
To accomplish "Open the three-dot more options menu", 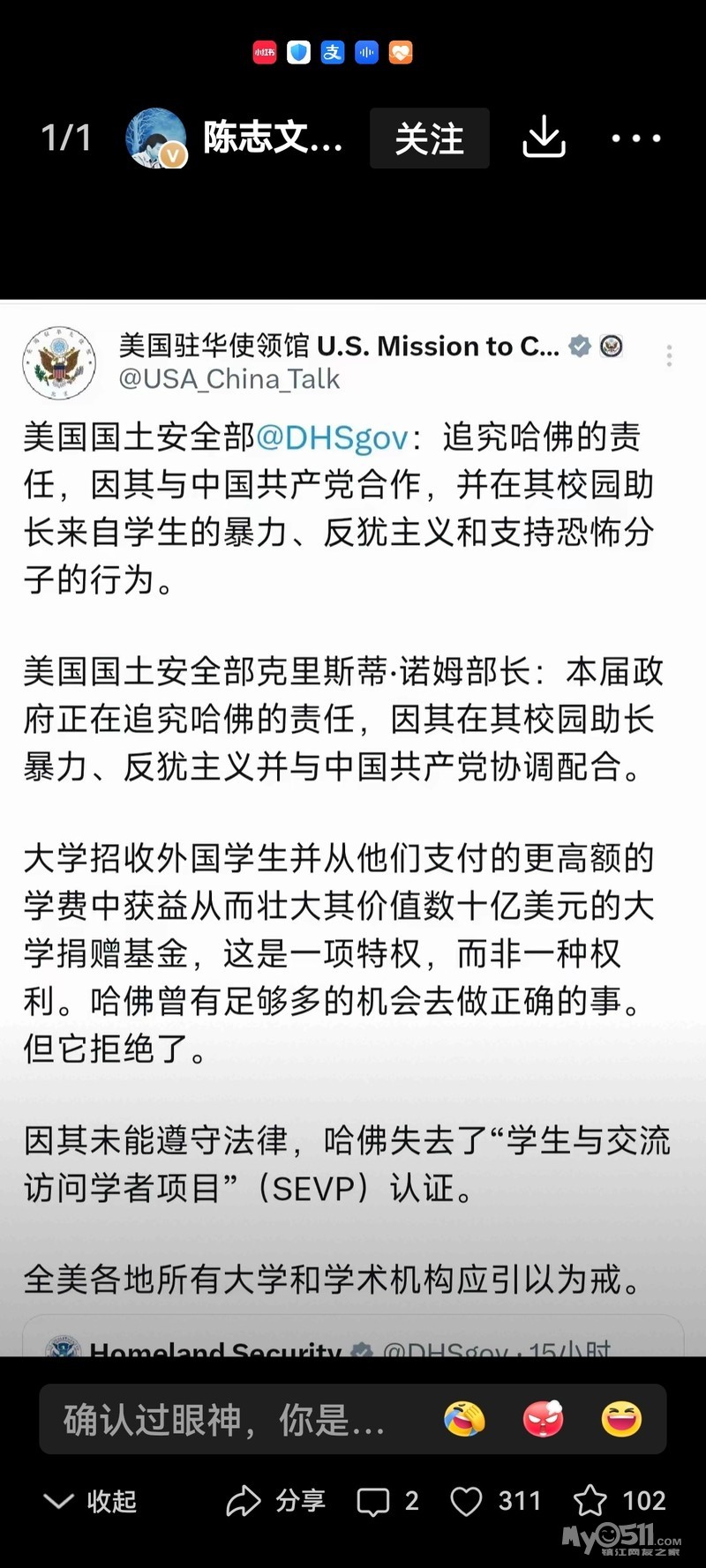I will [x=636, y=138].
